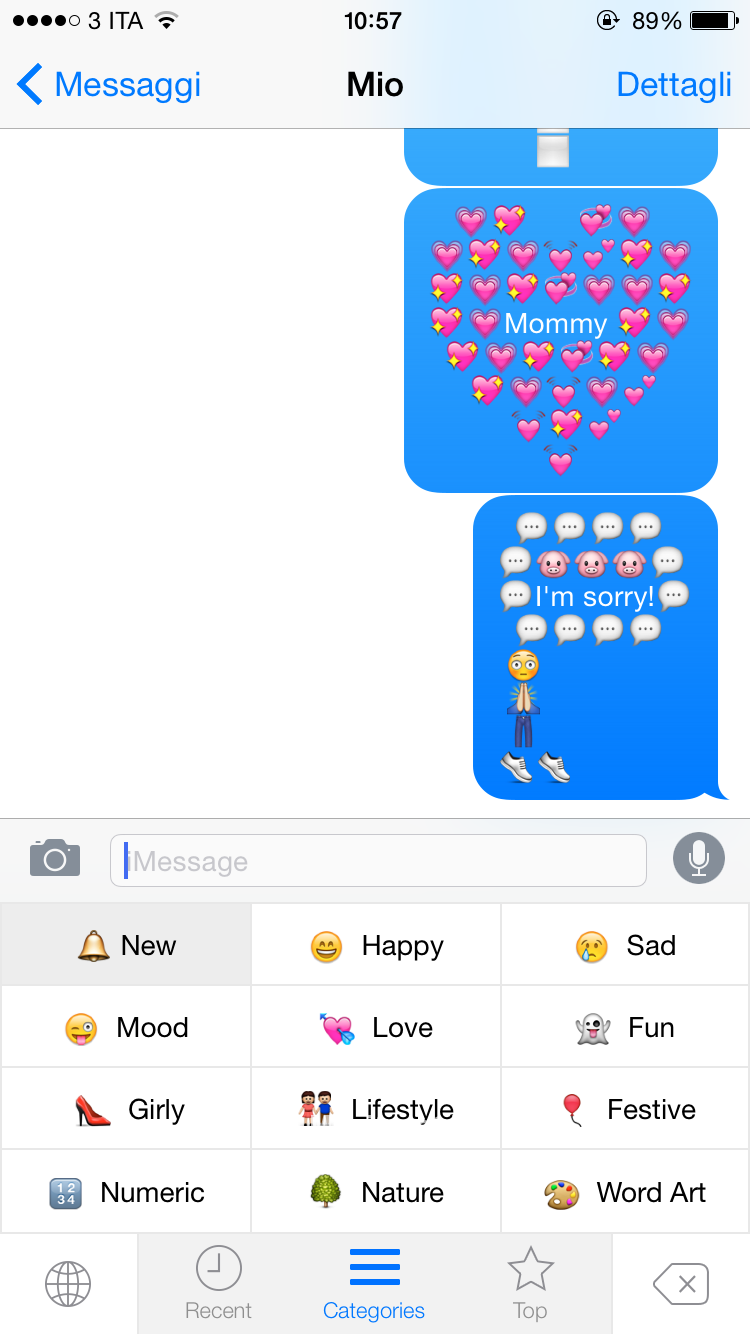Record audio with the microphone button
The image size is (750, 1334).
point(698,859)
